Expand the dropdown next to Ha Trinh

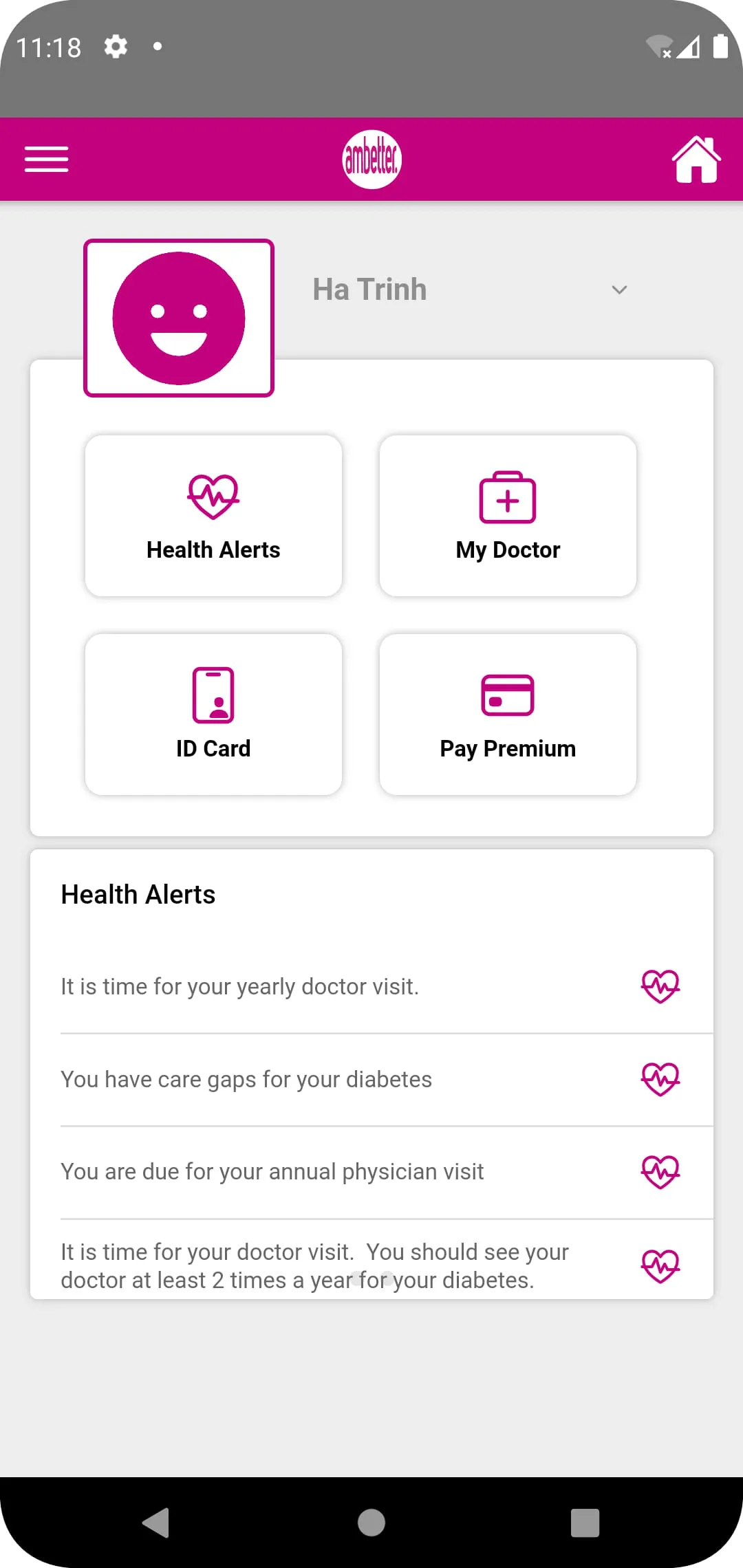[x=618, y=290]
